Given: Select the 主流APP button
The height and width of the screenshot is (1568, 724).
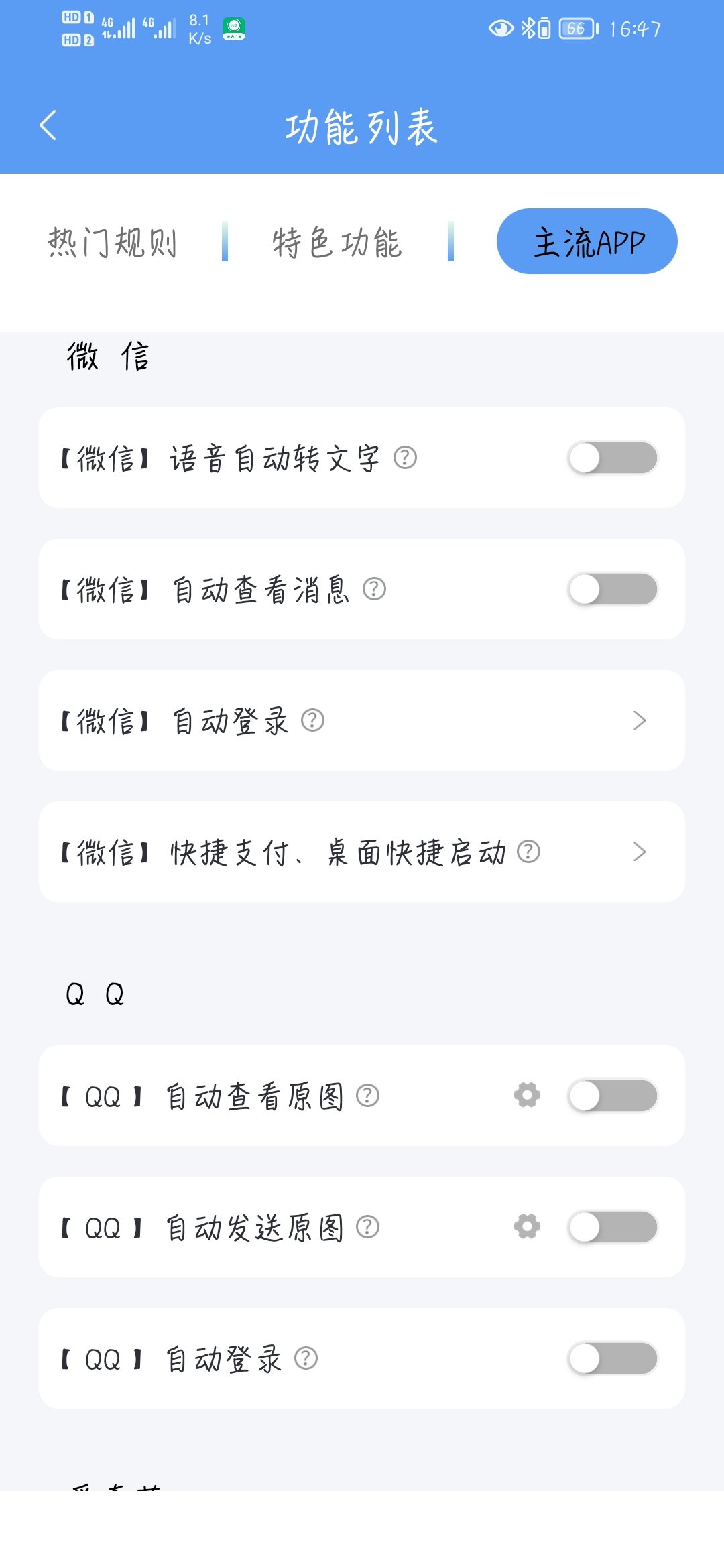Looking at the screenshot, I should pyautogui.click(x=587, y=242).
